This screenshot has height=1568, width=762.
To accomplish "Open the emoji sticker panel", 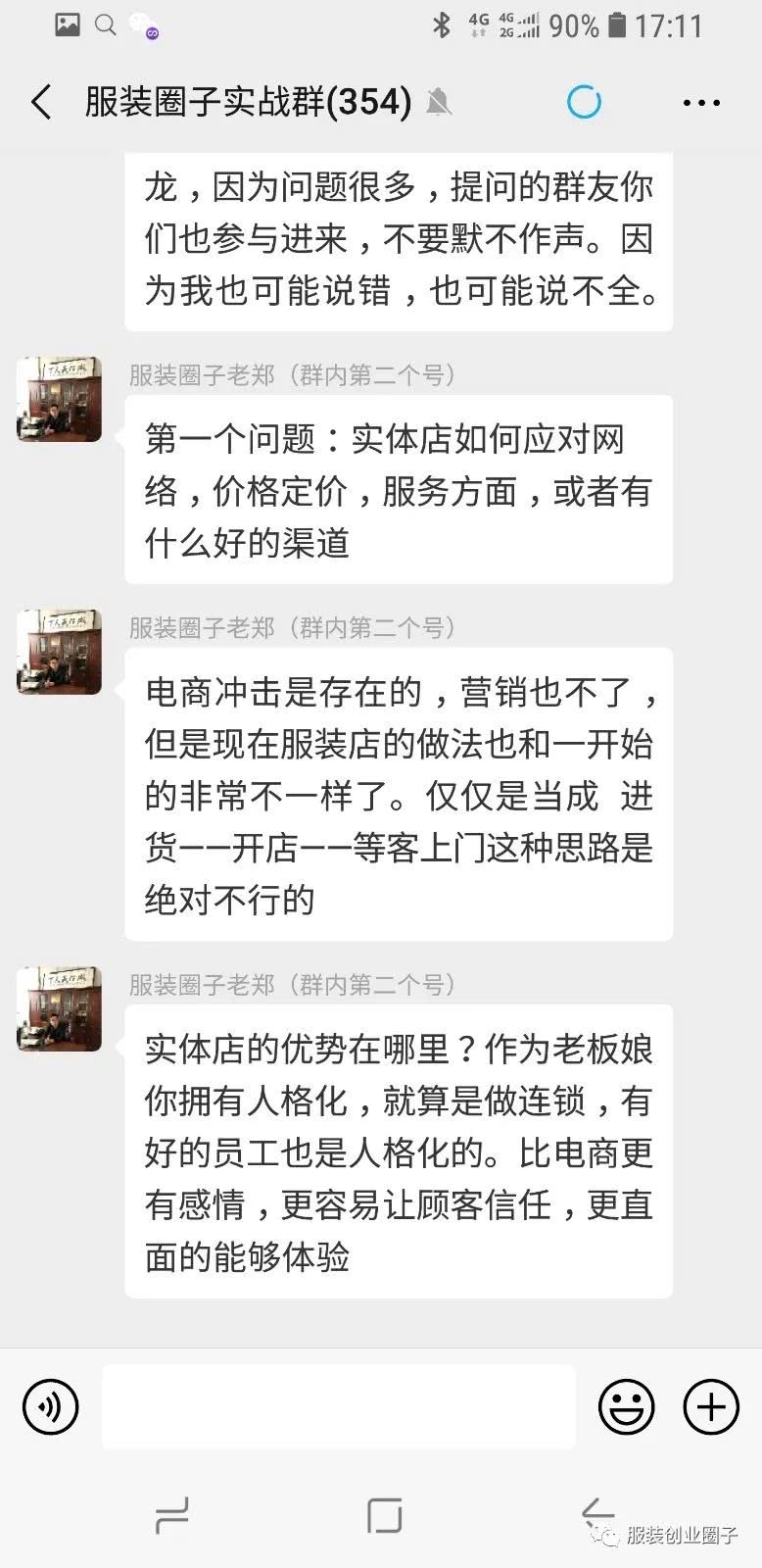I will 626,1406.
